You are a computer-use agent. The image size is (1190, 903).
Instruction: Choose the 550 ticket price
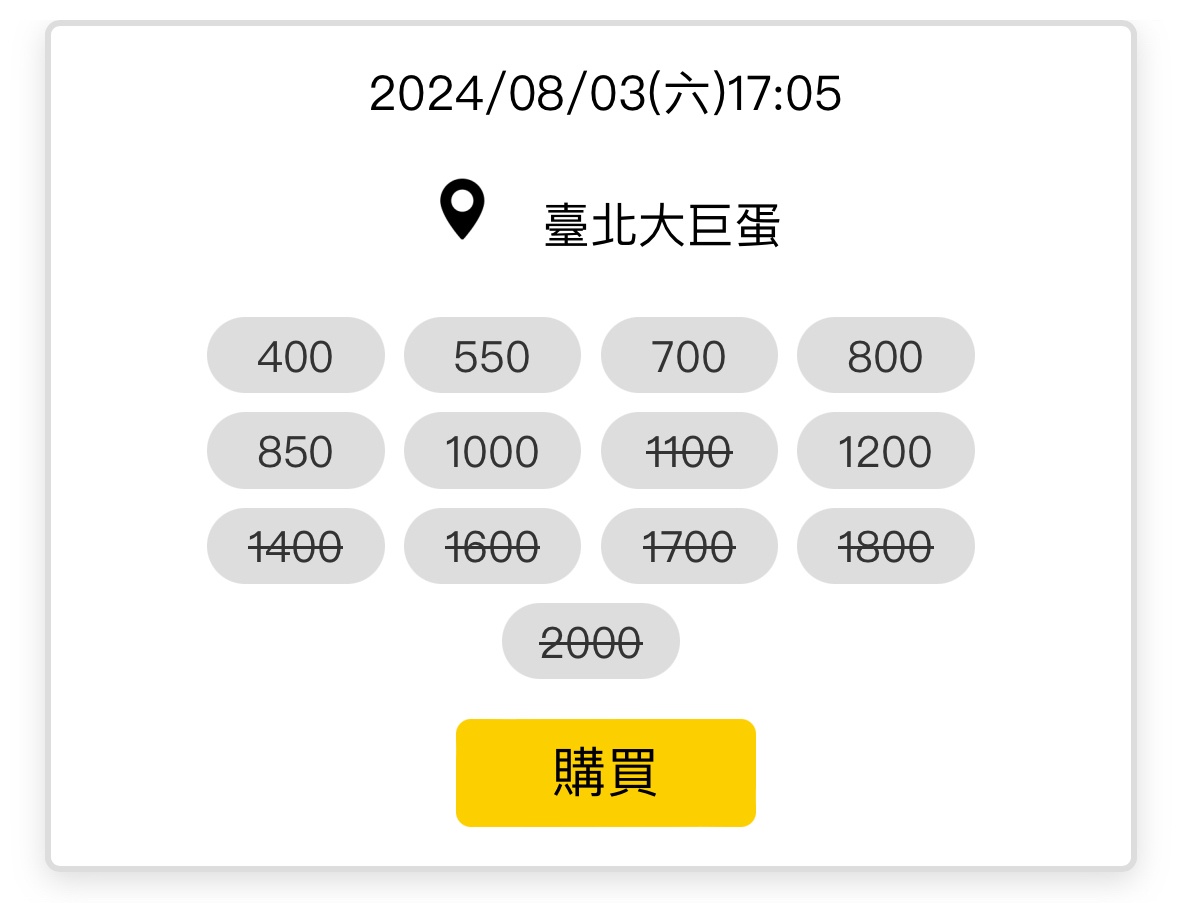click(x=492, y=356)
